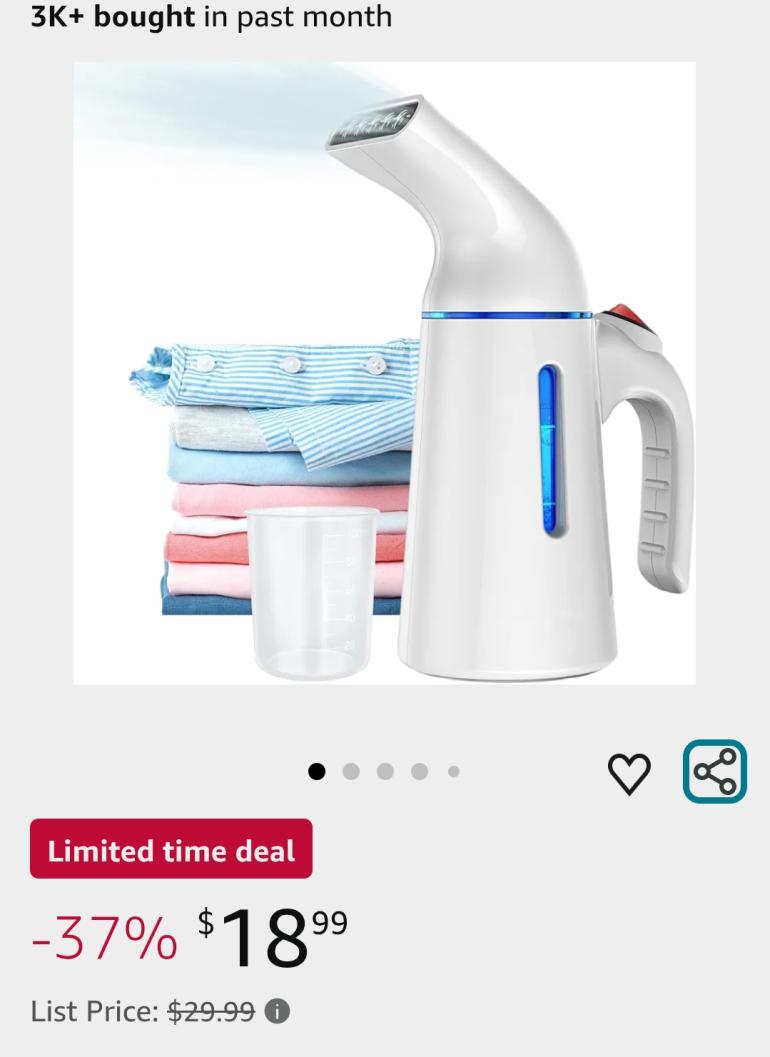
Task: Share this product listing
Action: 714,772
